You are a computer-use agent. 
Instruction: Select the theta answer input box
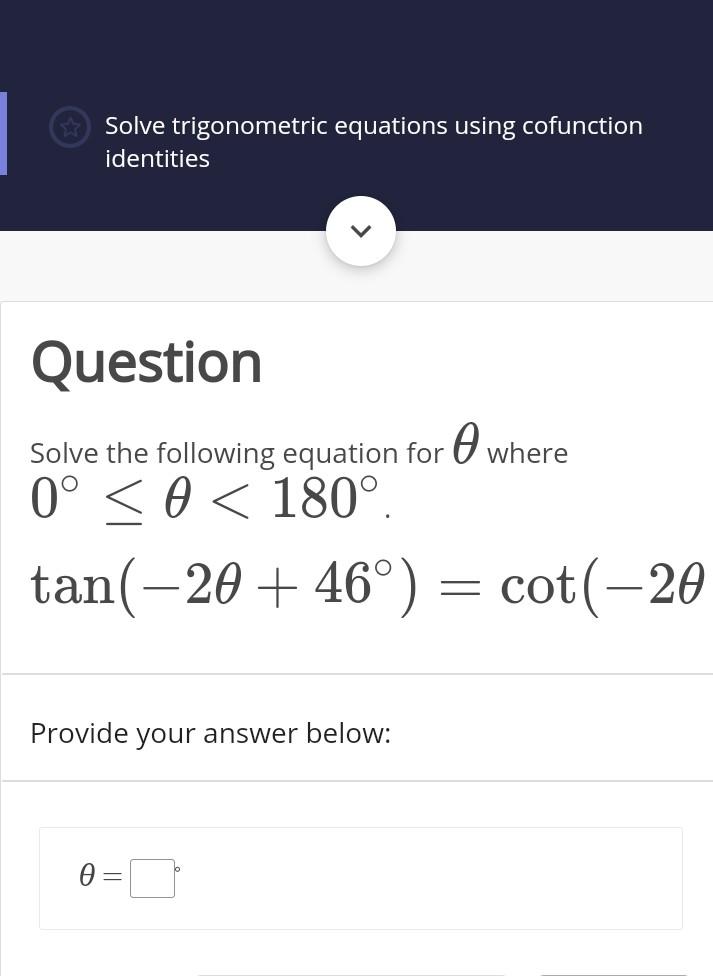coord(152,878)
